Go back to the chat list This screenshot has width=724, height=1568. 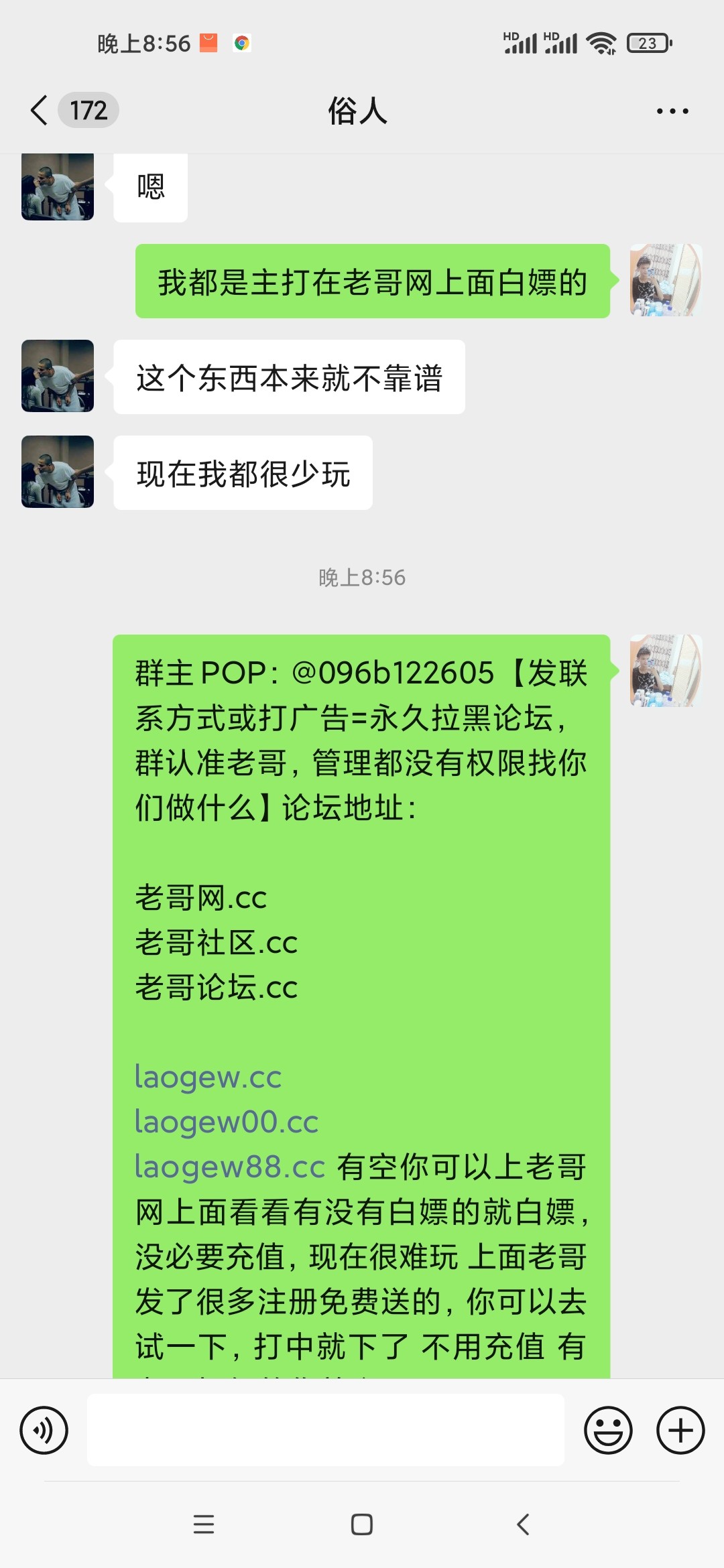(40, 110)
